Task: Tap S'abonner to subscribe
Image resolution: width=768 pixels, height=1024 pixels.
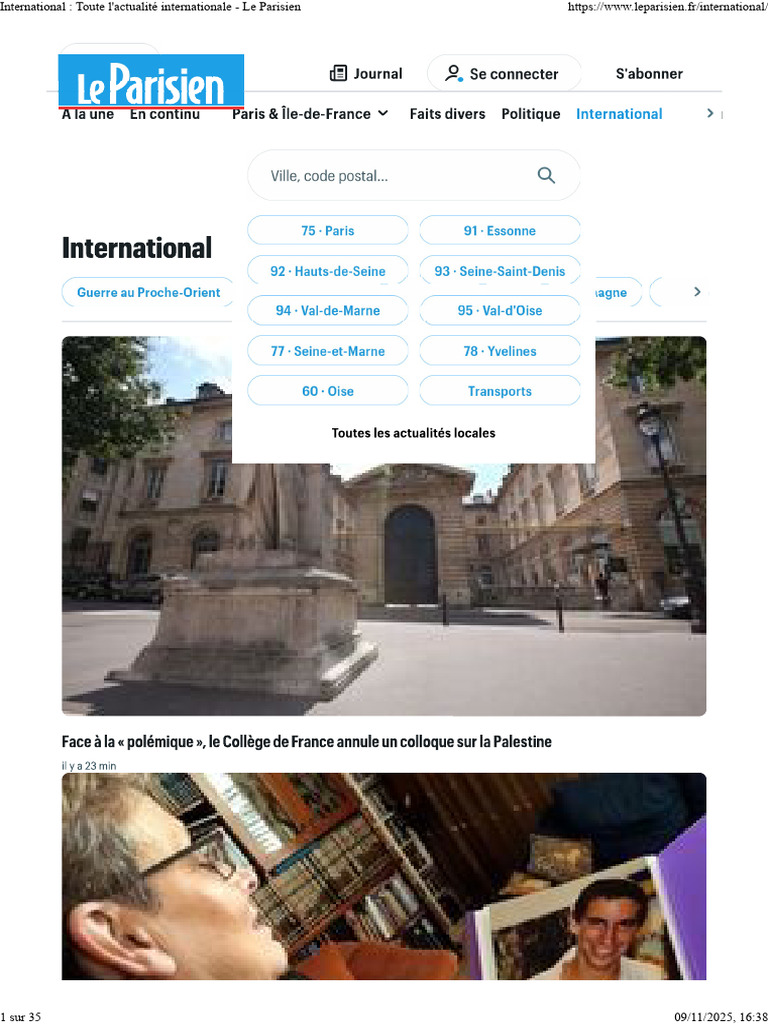Action: click(x=649, y=73)
